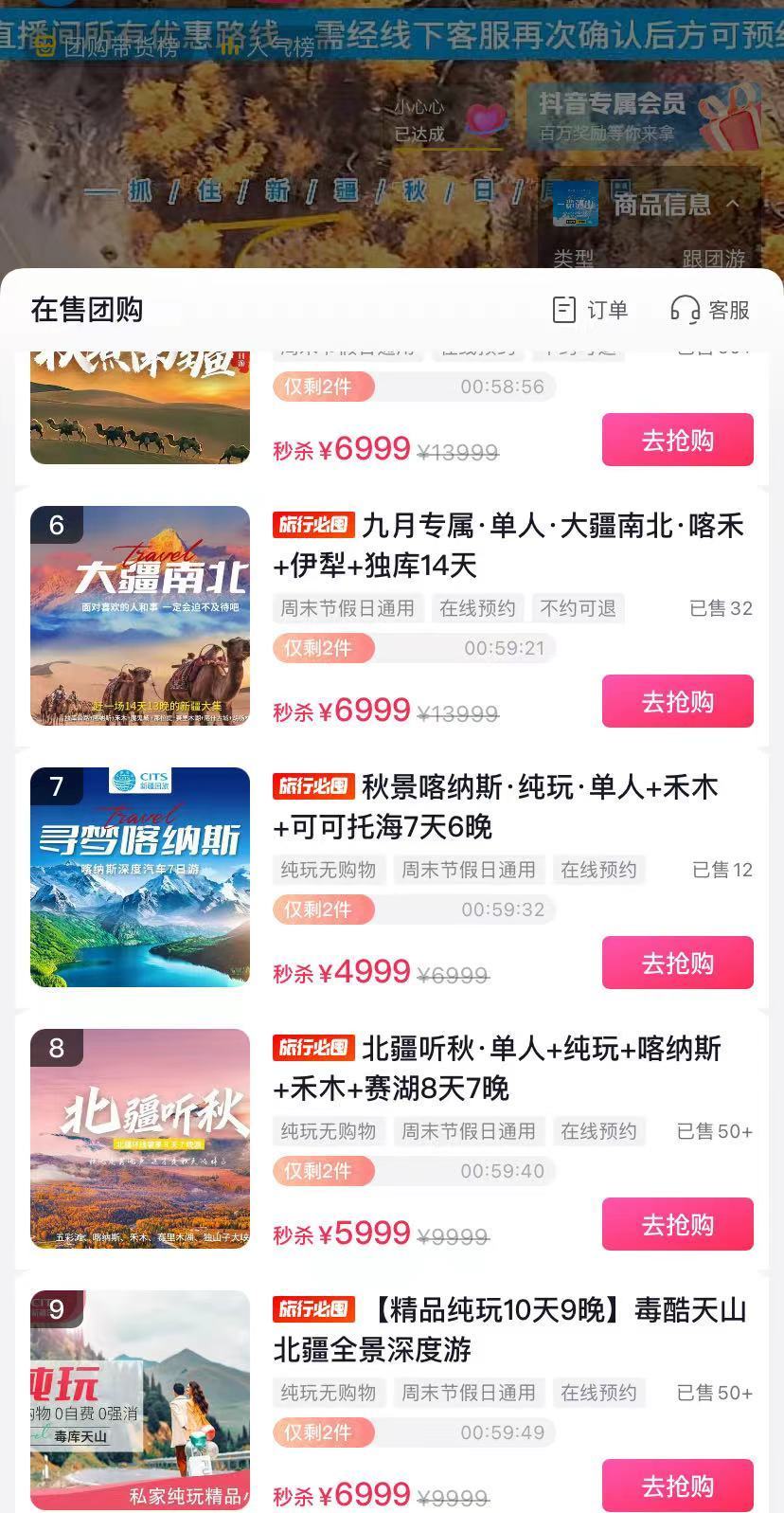Tap 去抢购 for 秋景喀纳斯 7天6晚 tour
Viewport: 784px width, 1513px height.
(677, 964)
